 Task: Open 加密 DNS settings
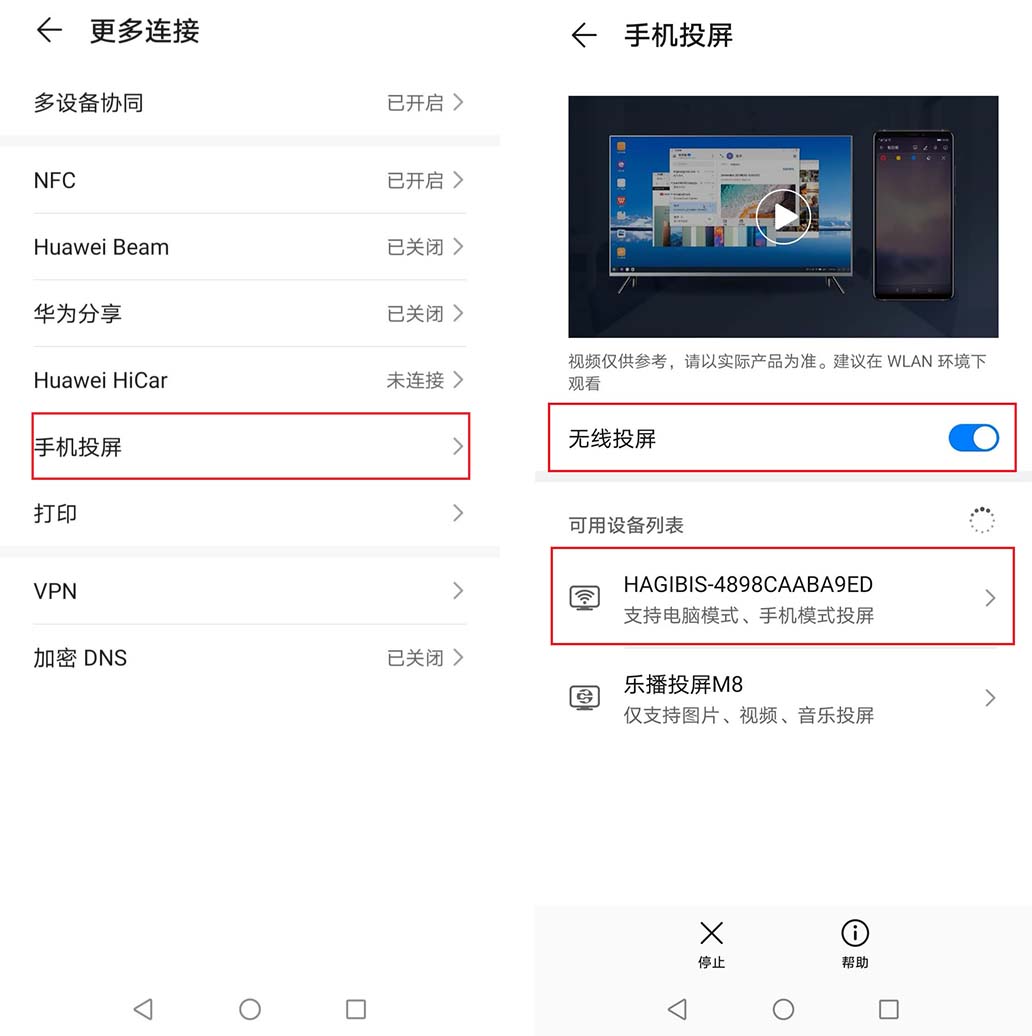tap(249, 658)
